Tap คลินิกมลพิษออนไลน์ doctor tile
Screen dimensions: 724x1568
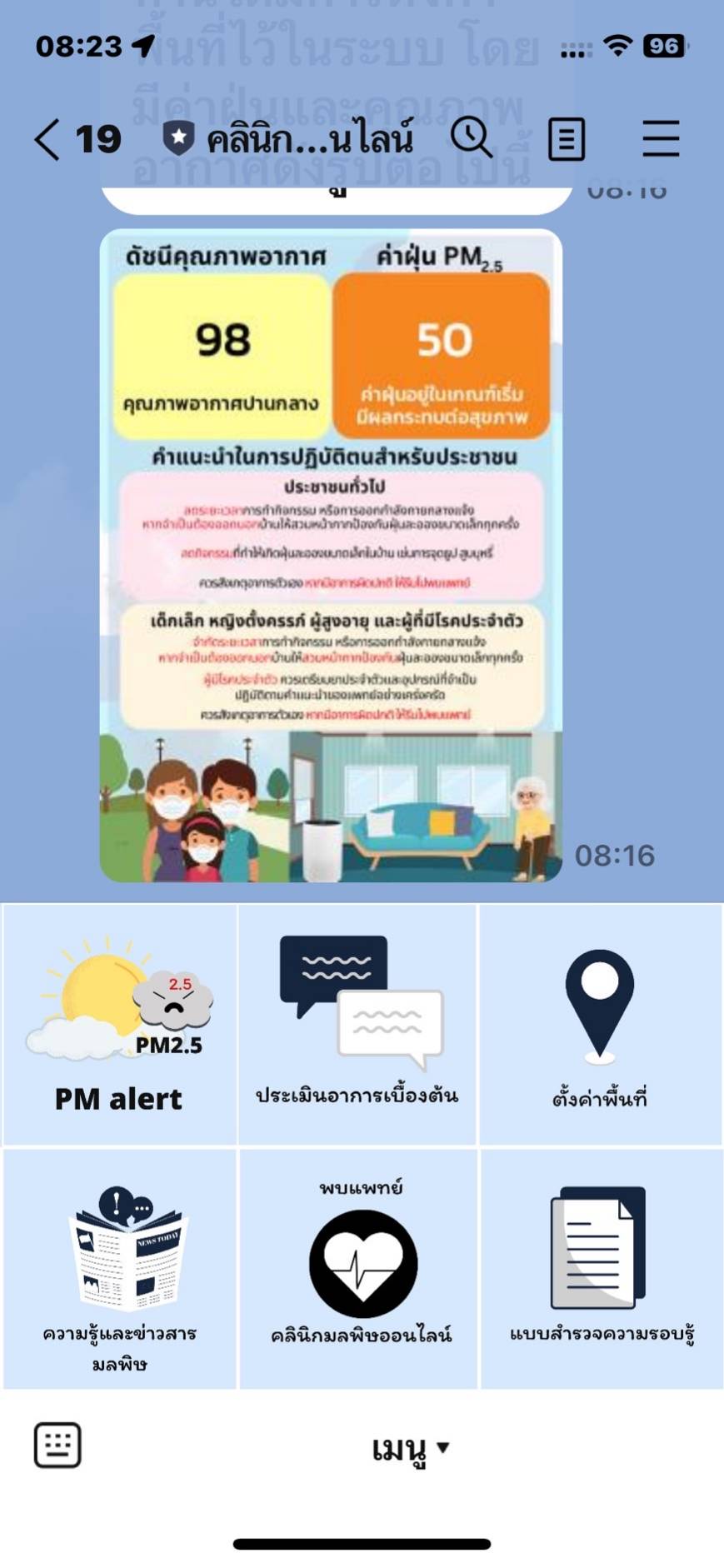tap(361, 1268)
